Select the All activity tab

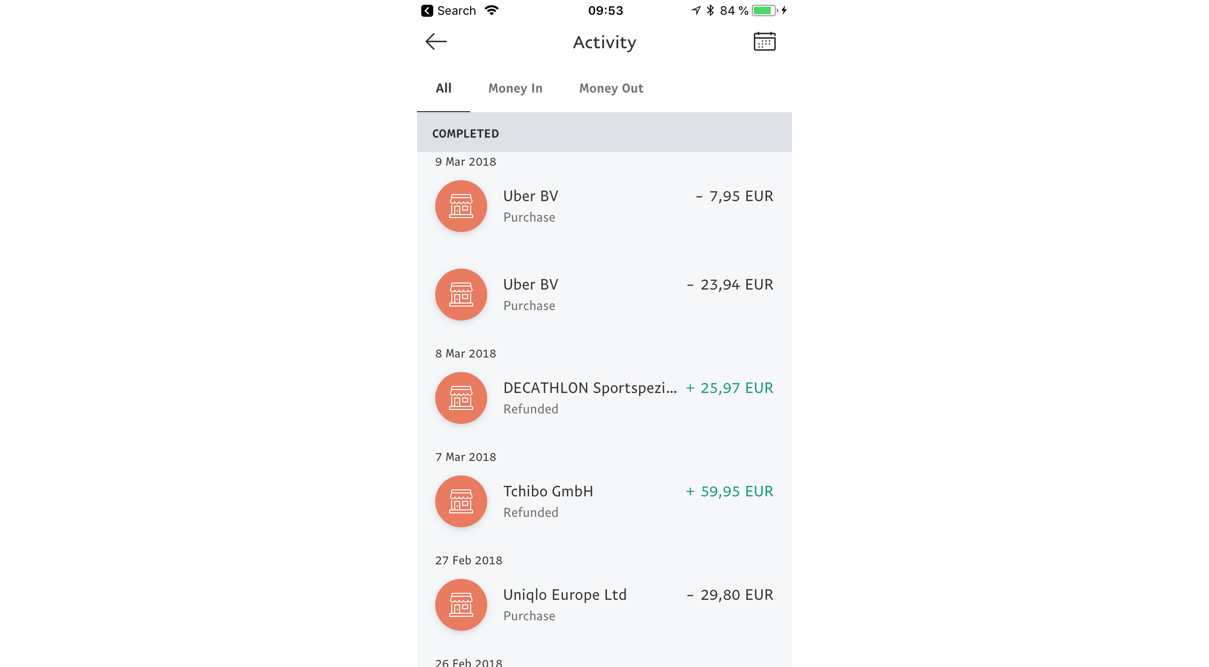[x=443, y=89]
